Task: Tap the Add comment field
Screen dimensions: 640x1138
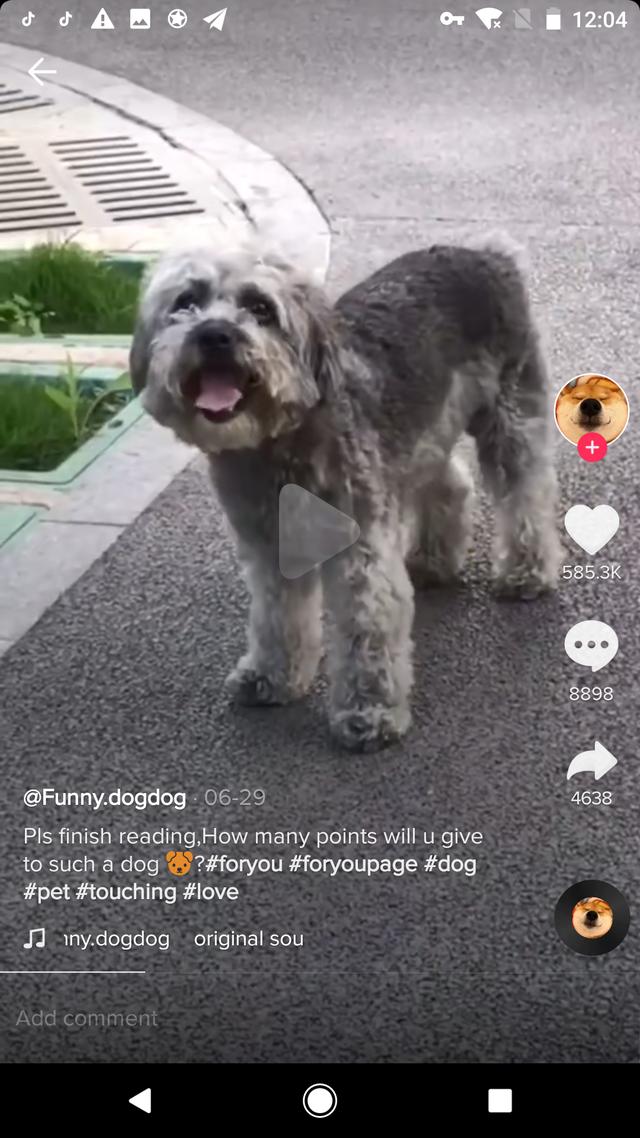Action: (x=87, y=1018)
